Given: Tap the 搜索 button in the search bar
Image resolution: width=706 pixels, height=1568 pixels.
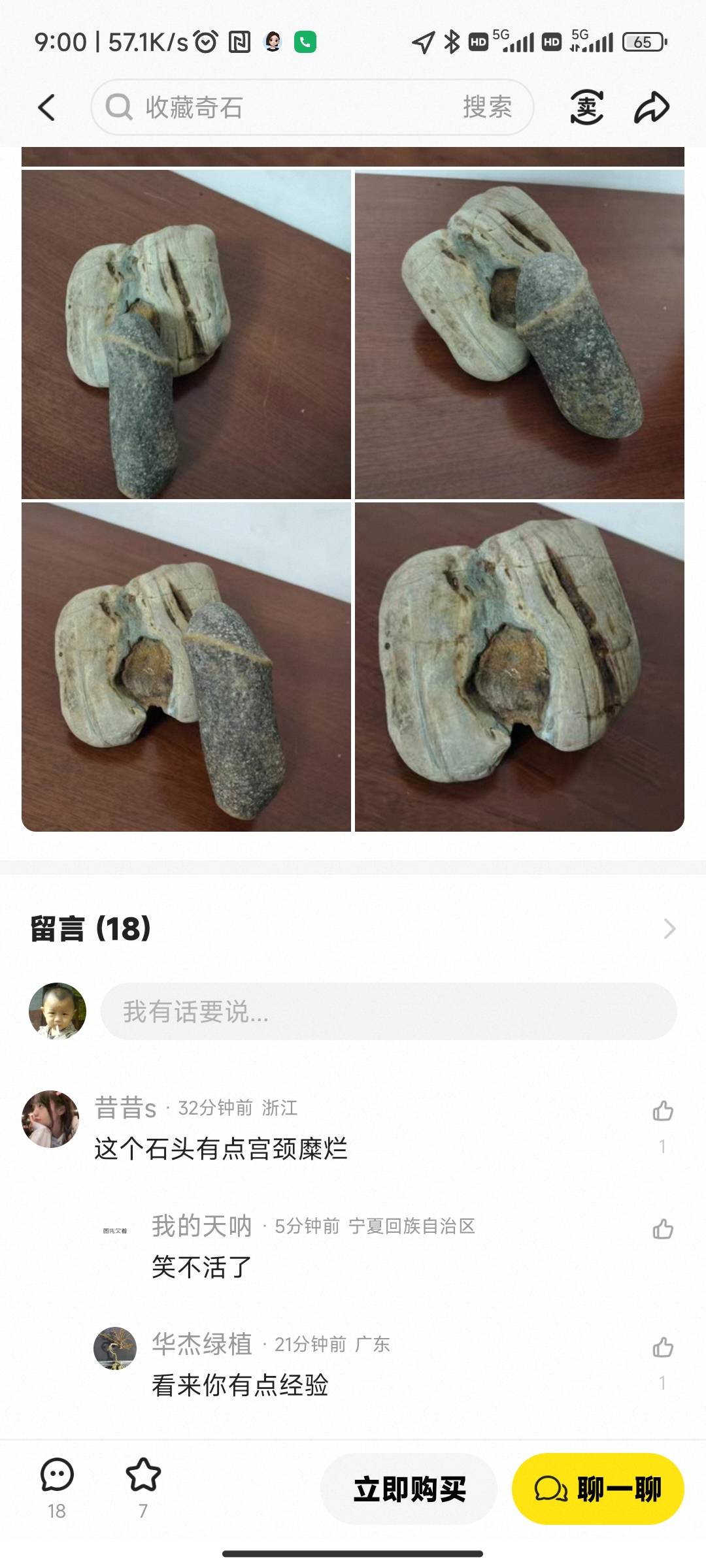Looking at the screenshot, I should click(x=487, y=108).
